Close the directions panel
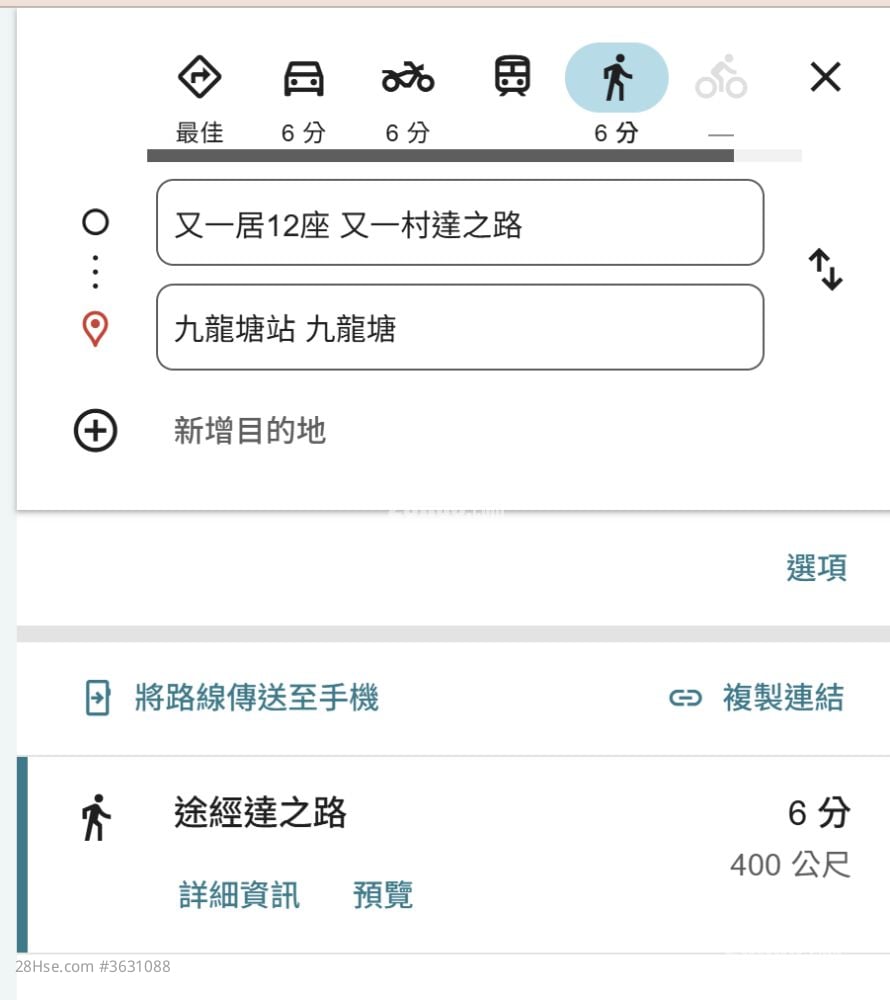The height and width of the screenshot is (1000, 890). (x=825, y=77)
